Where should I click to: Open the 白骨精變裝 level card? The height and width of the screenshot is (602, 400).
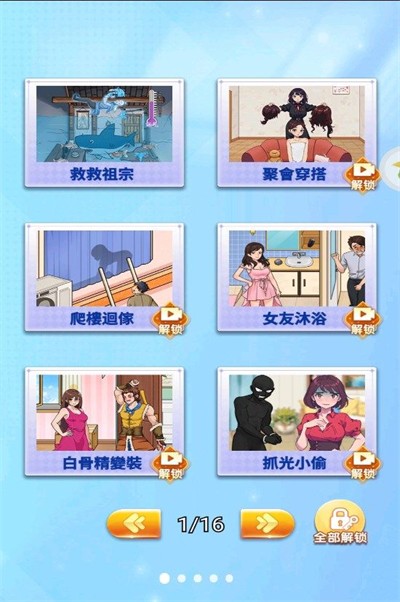click(104, 422)
